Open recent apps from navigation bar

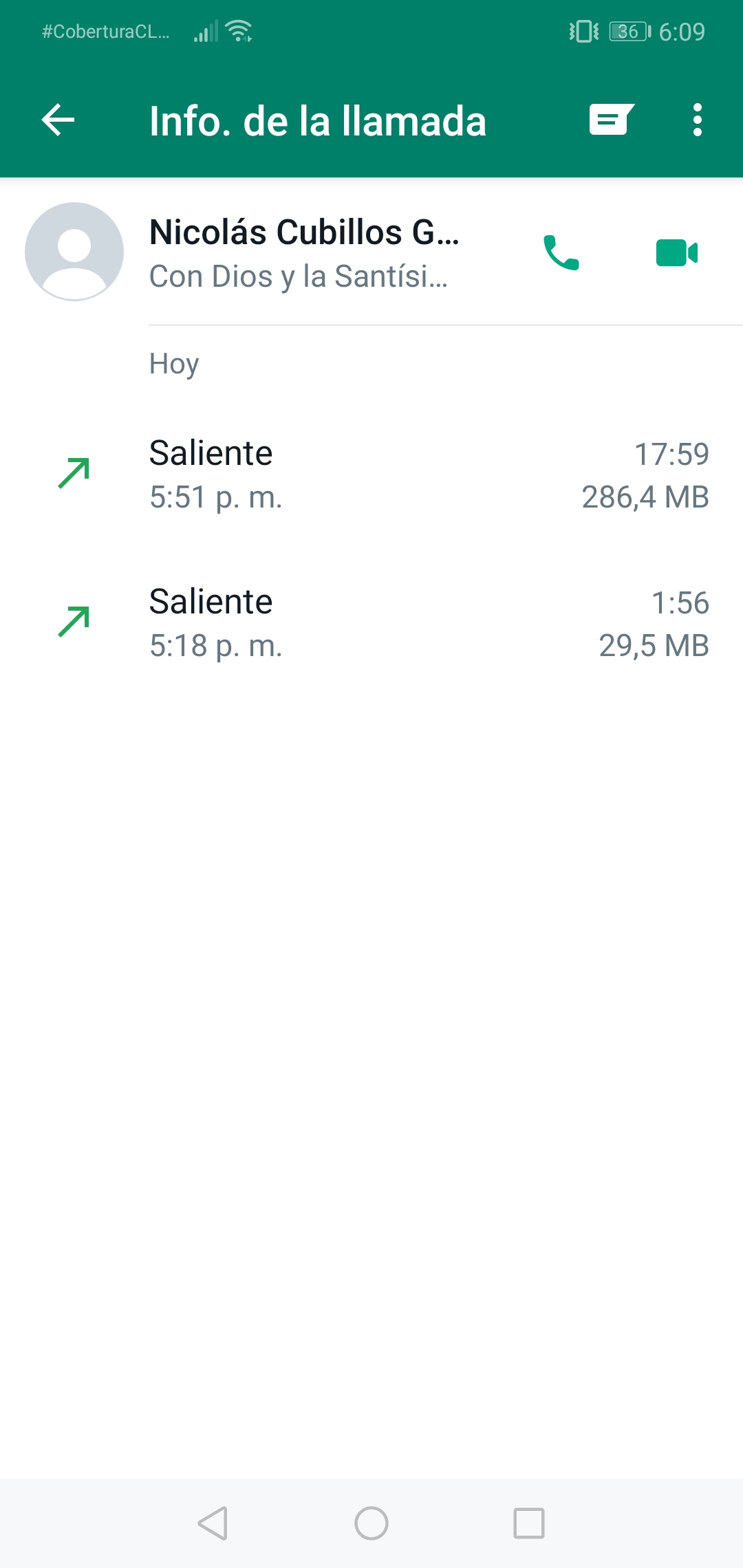(x=529, y=1523)
